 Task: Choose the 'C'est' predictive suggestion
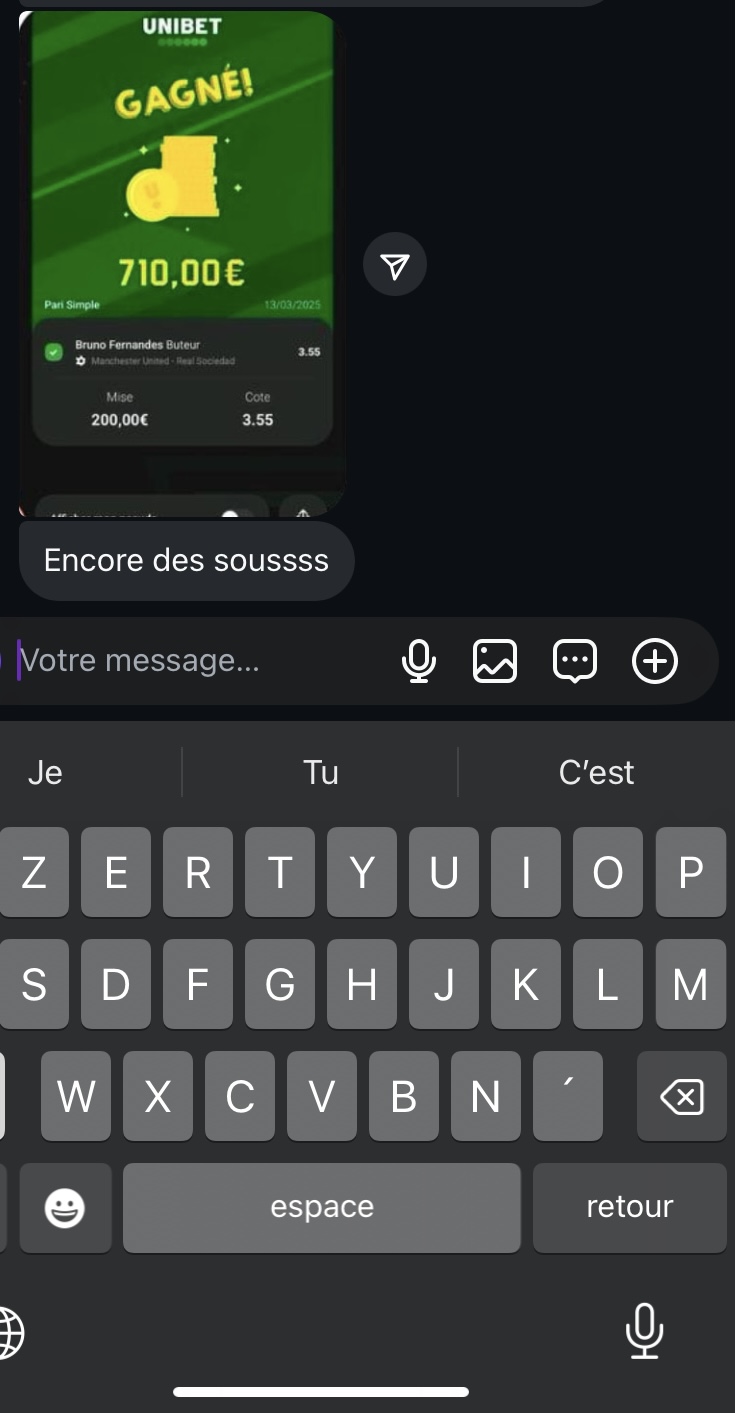coord(598,772)
